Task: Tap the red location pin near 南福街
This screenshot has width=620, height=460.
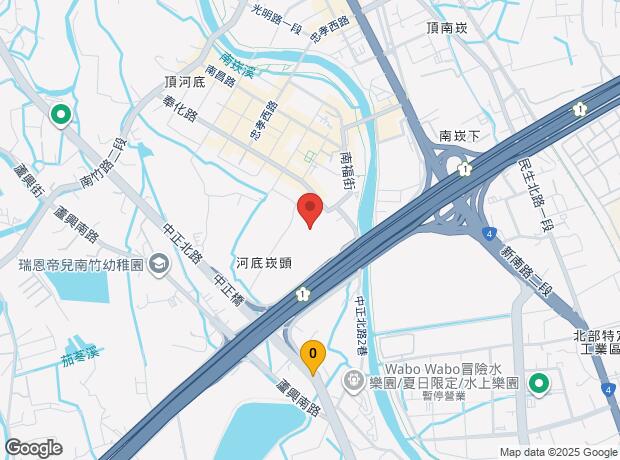Action: [x=310, y=210]
